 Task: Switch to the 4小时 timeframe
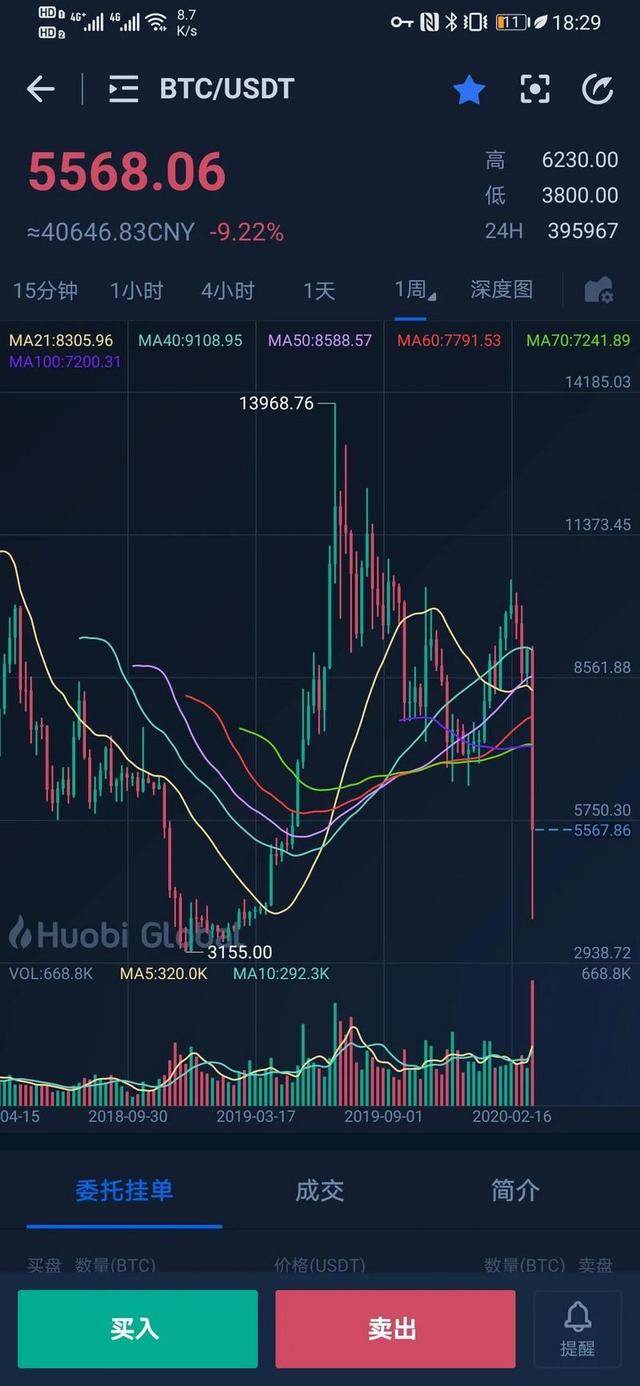pos(227,291)
